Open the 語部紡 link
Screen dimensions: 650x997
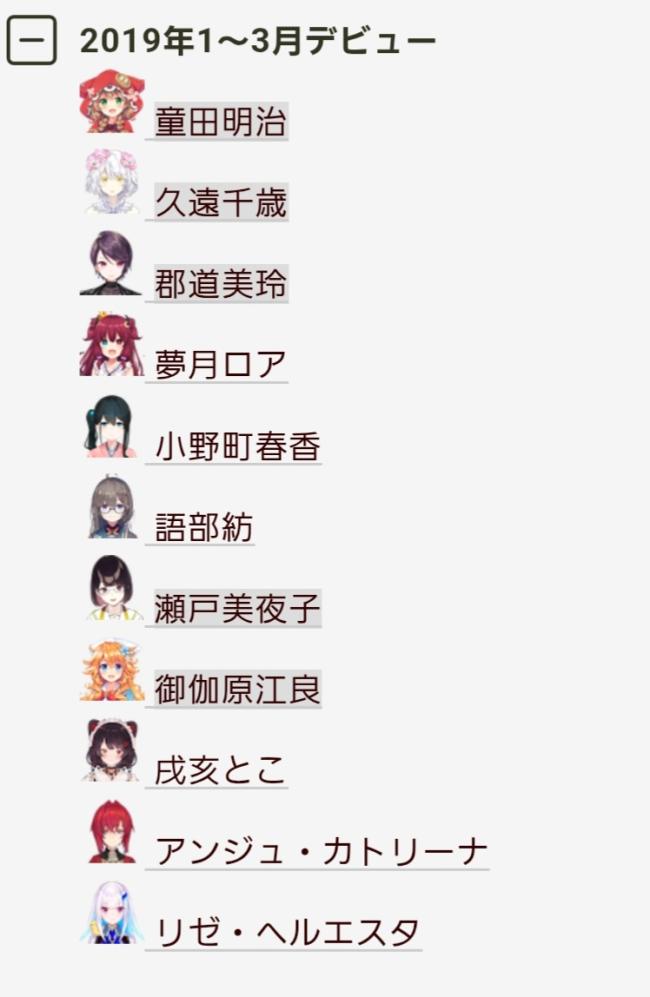click(204, 527)
